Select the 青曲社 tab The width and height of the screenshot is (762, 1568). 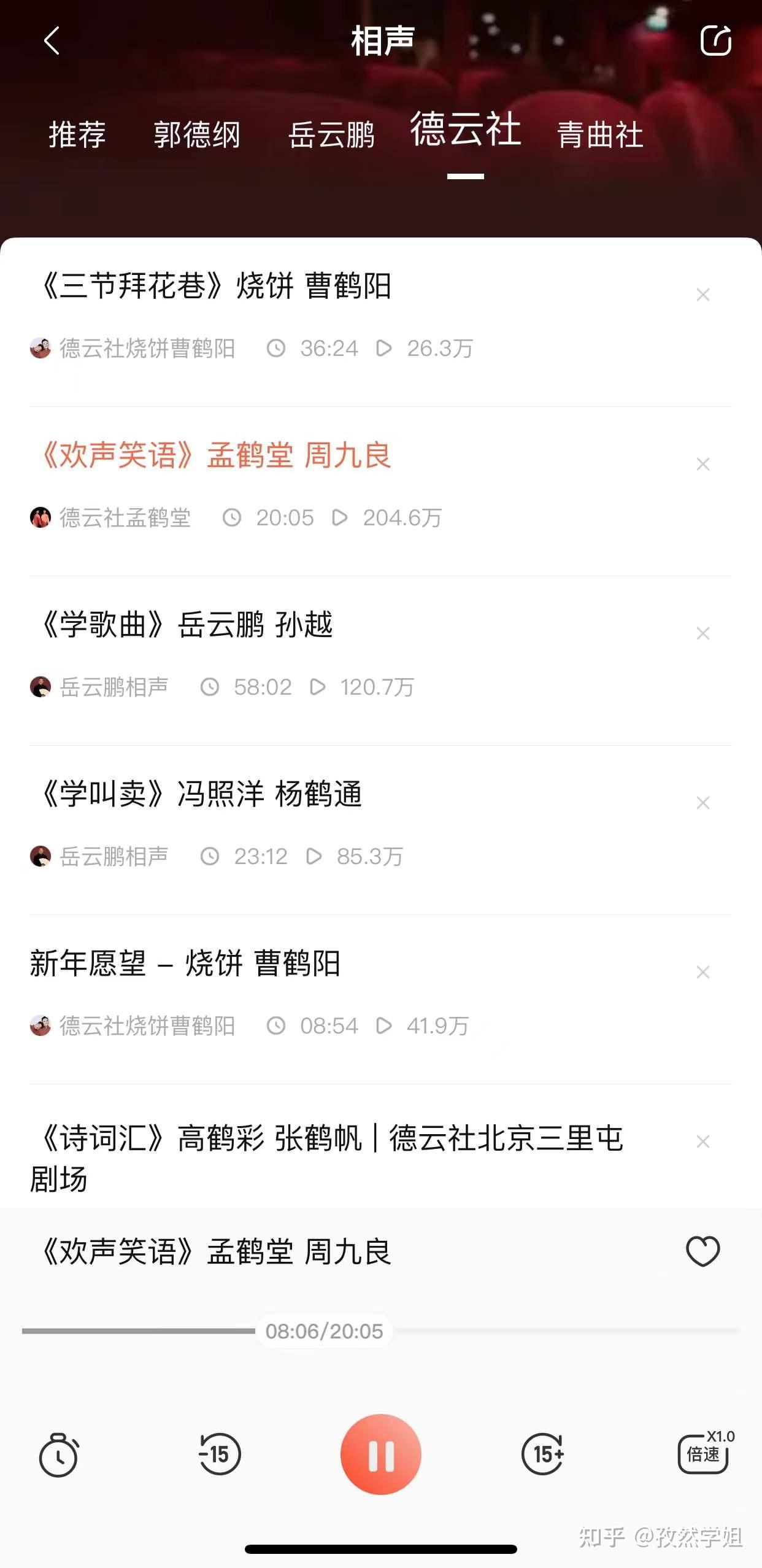coord(600,134)
